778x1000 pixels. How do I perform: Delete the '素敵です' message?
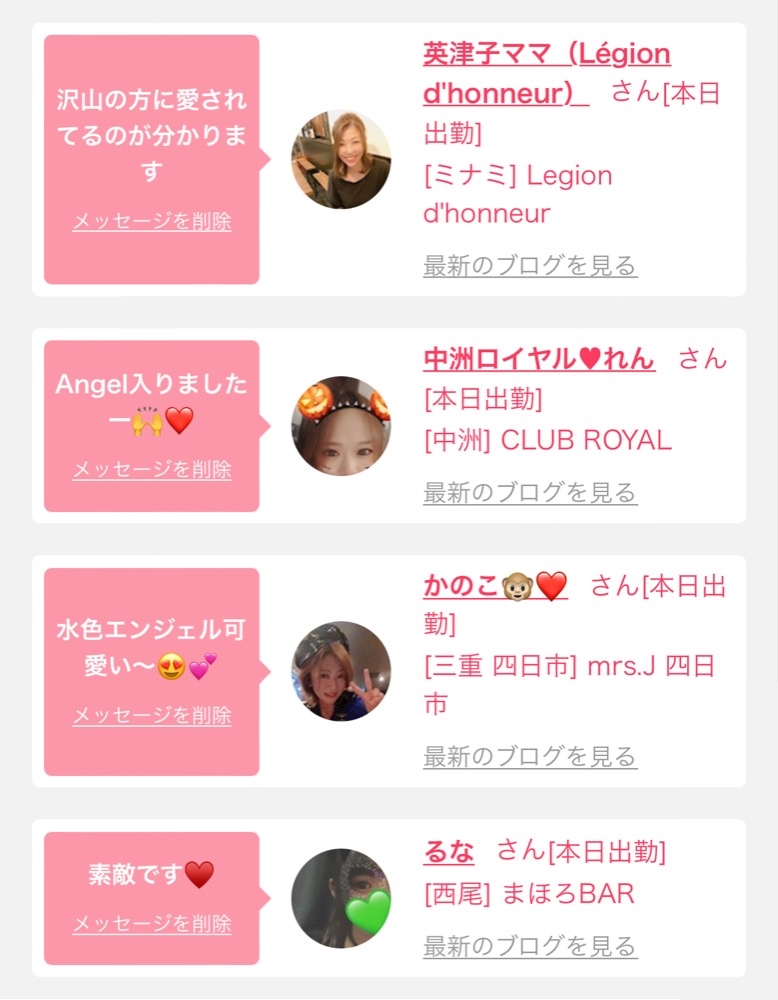(x=152, y=924)
